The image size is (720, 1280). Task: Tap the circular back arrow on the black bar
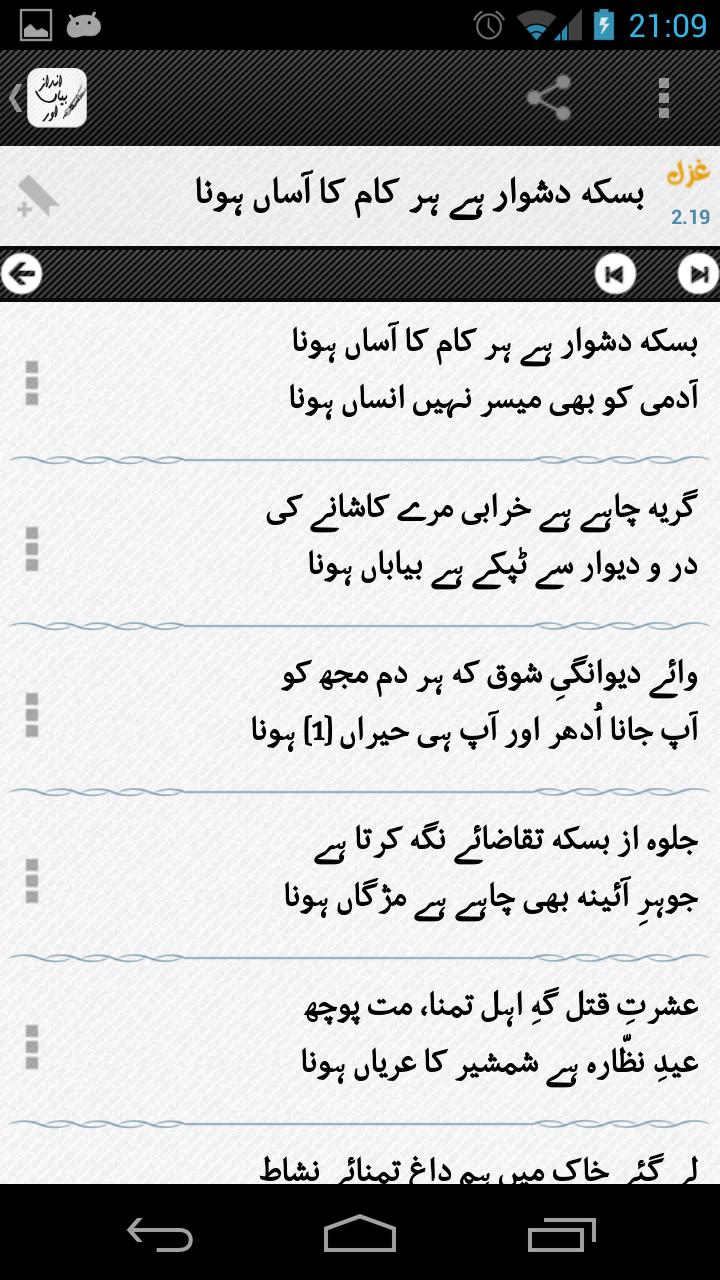tap(22, 273)
